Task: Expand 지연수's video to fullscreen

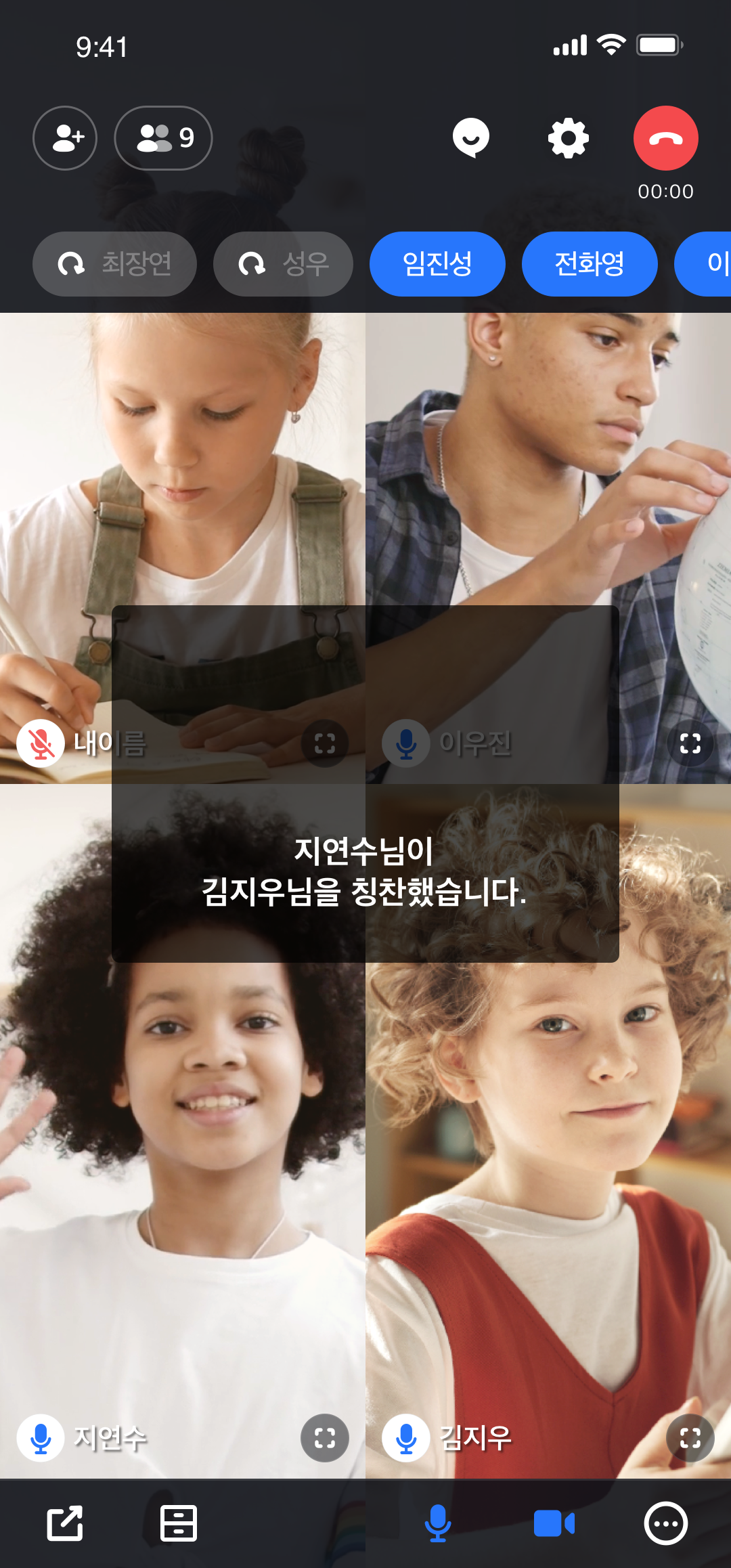Action: 325,1437
